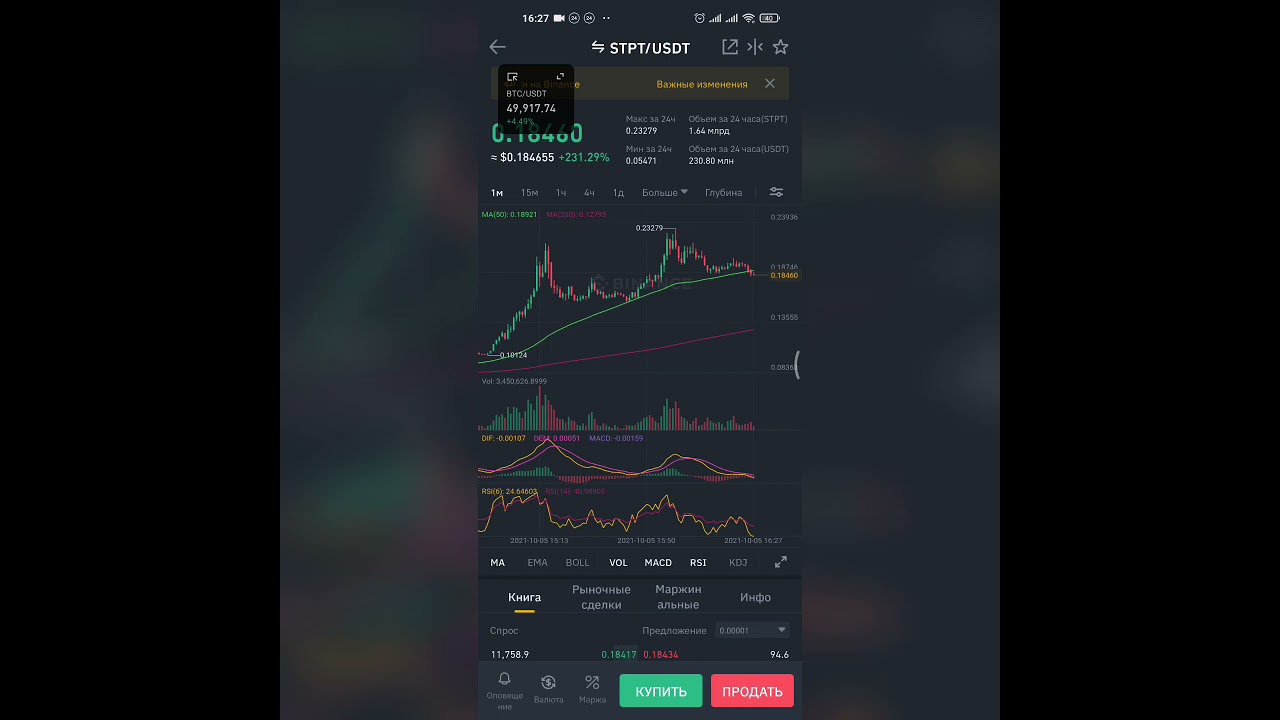Open the 0.00001 price precision dropdown

click(x=752, y=630)
